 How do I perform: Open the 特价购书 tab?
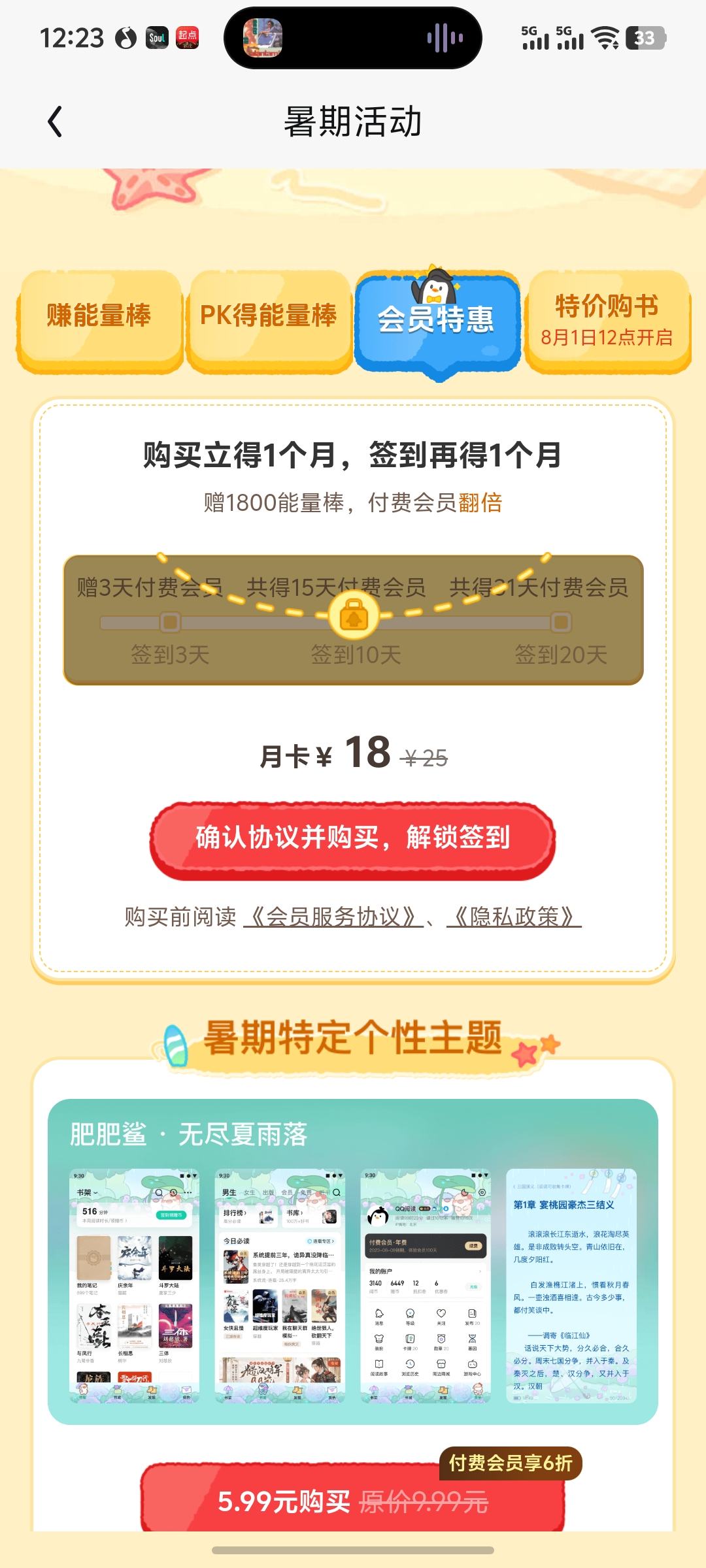(x=607, y=321)
